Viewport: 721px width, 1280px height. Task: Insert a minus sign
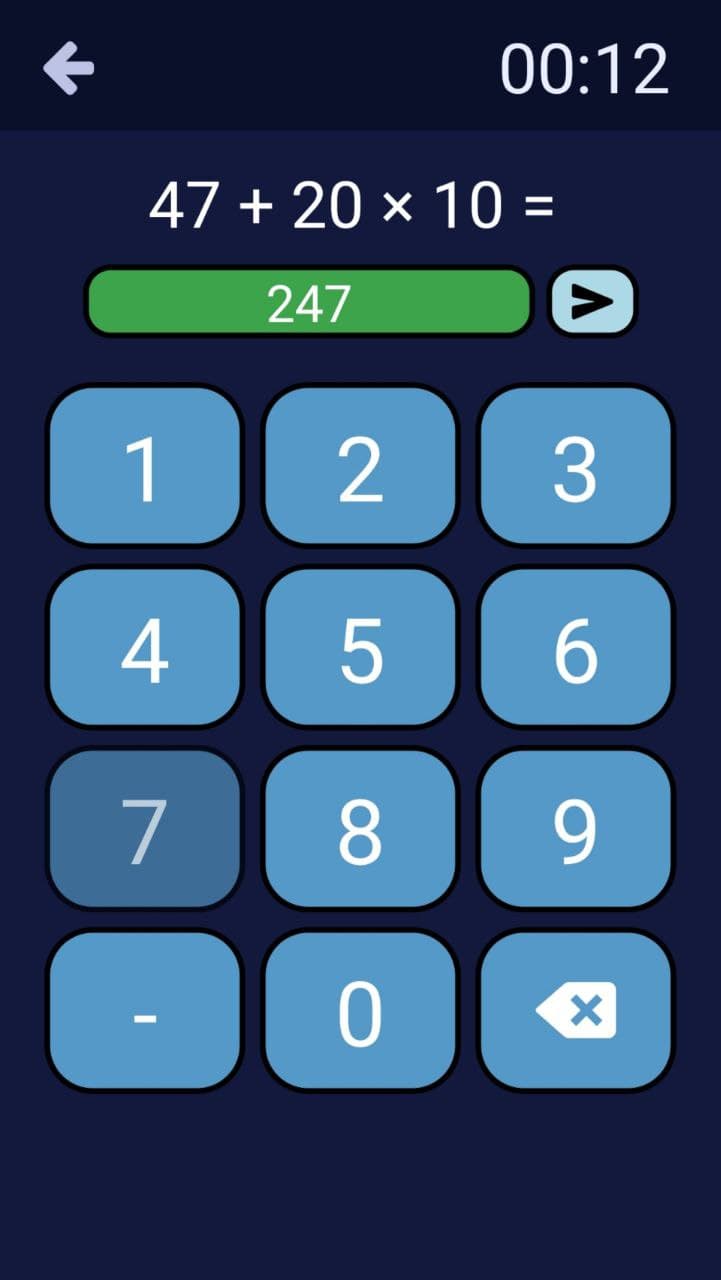coord(145,1011)
